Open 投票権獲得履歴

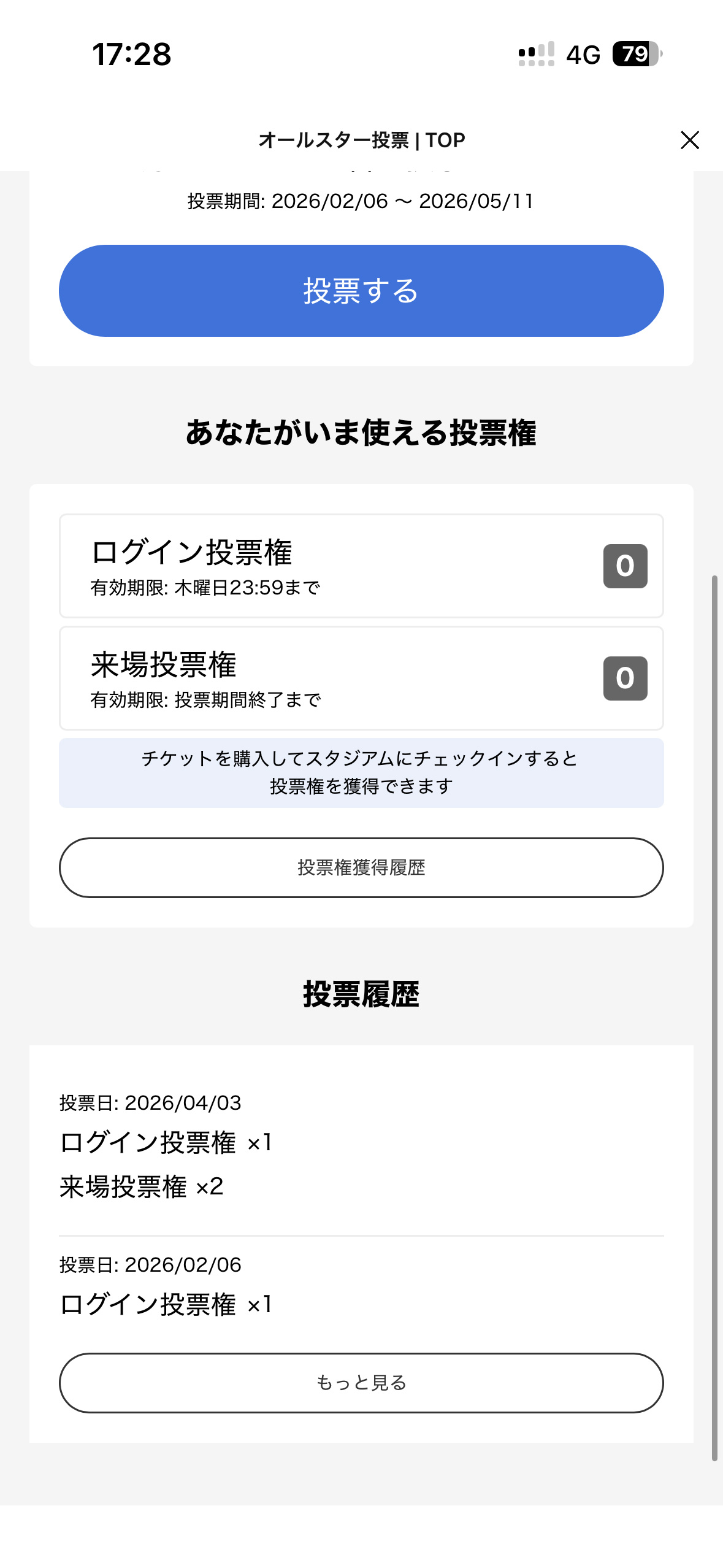pos(361,867)
